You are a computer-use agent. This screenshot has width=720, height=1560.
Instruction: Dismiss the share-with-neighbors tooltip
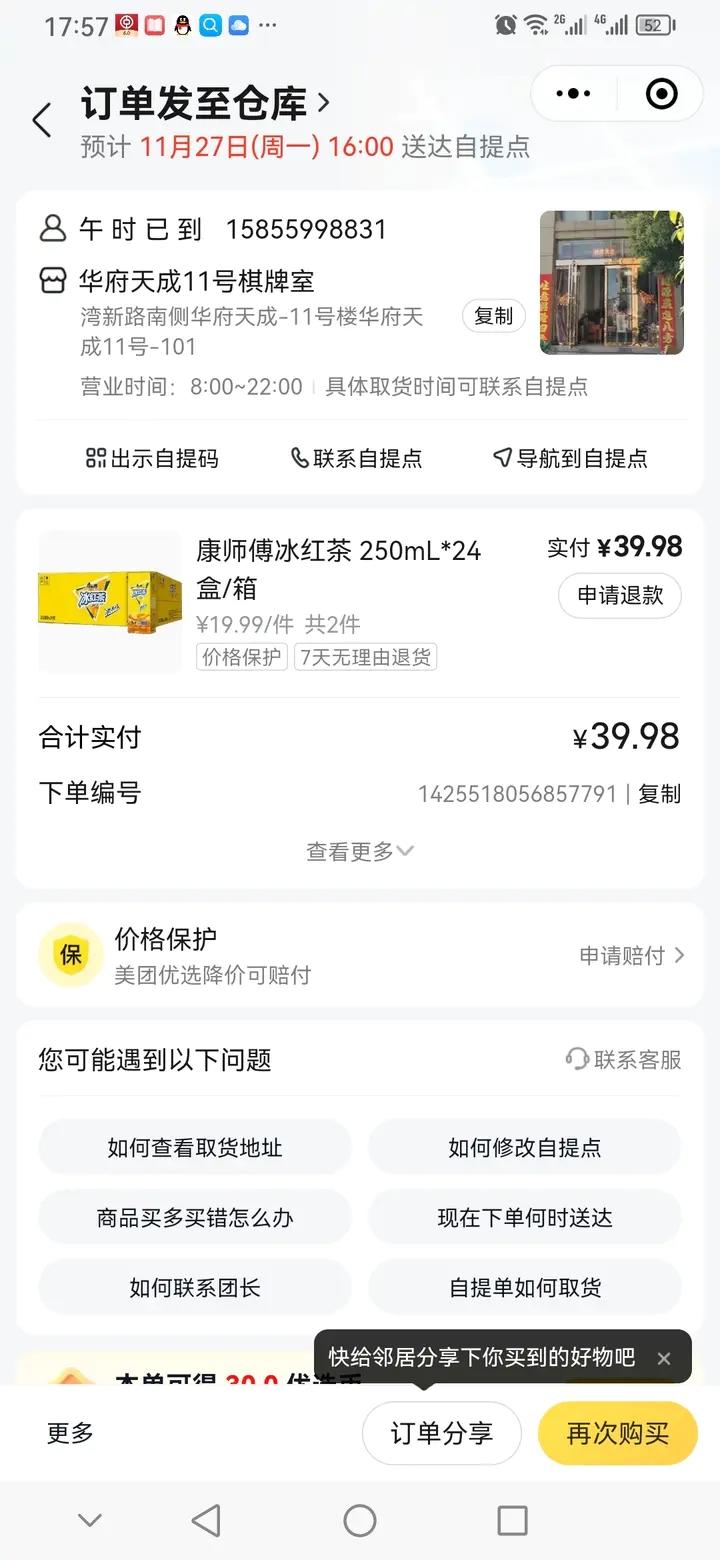(x=664, y=1358)
